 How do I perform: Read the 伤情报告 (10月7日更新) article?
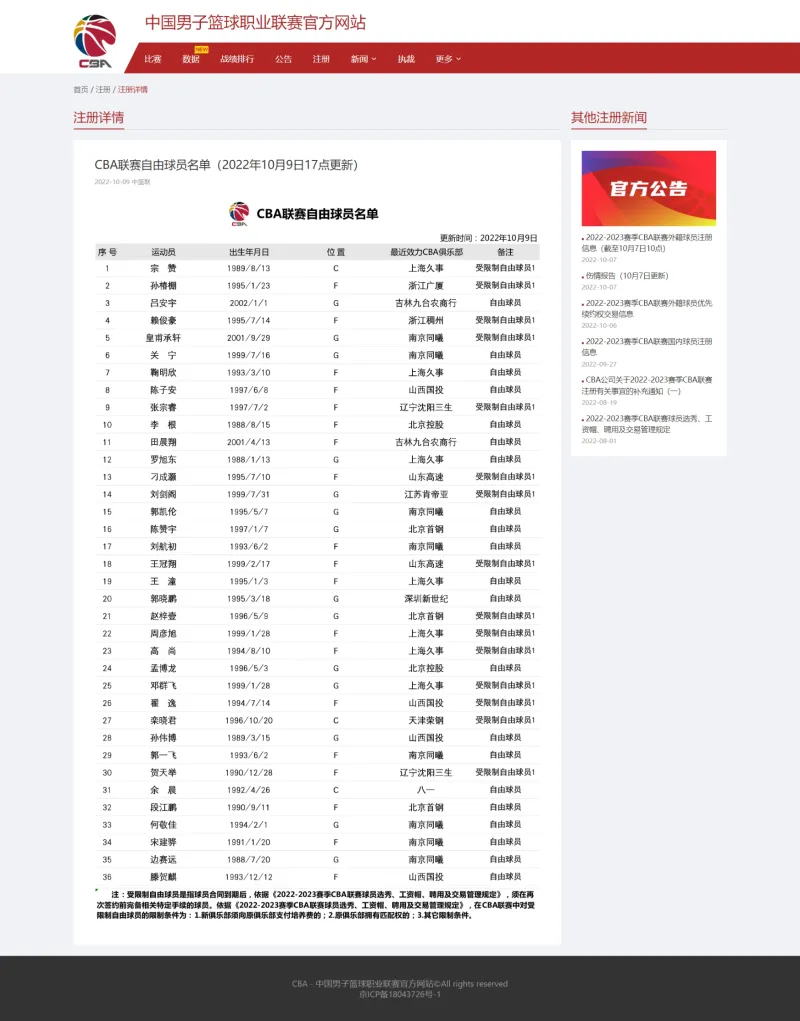pos(628,275)
